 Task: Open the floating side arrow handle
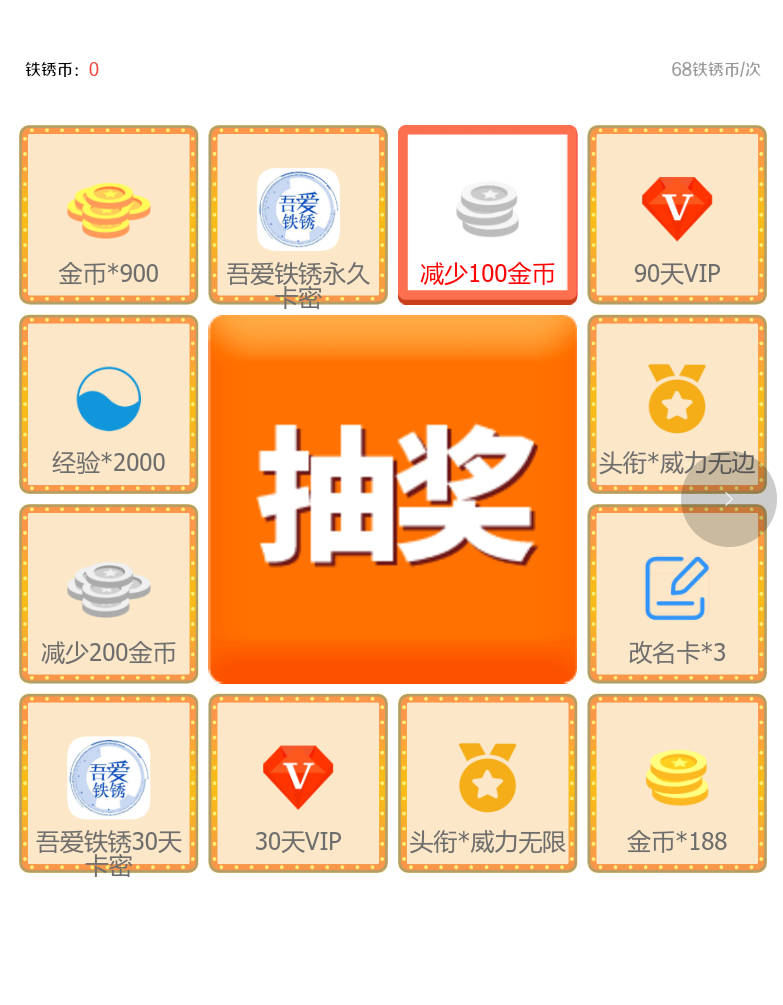[729, 499]
